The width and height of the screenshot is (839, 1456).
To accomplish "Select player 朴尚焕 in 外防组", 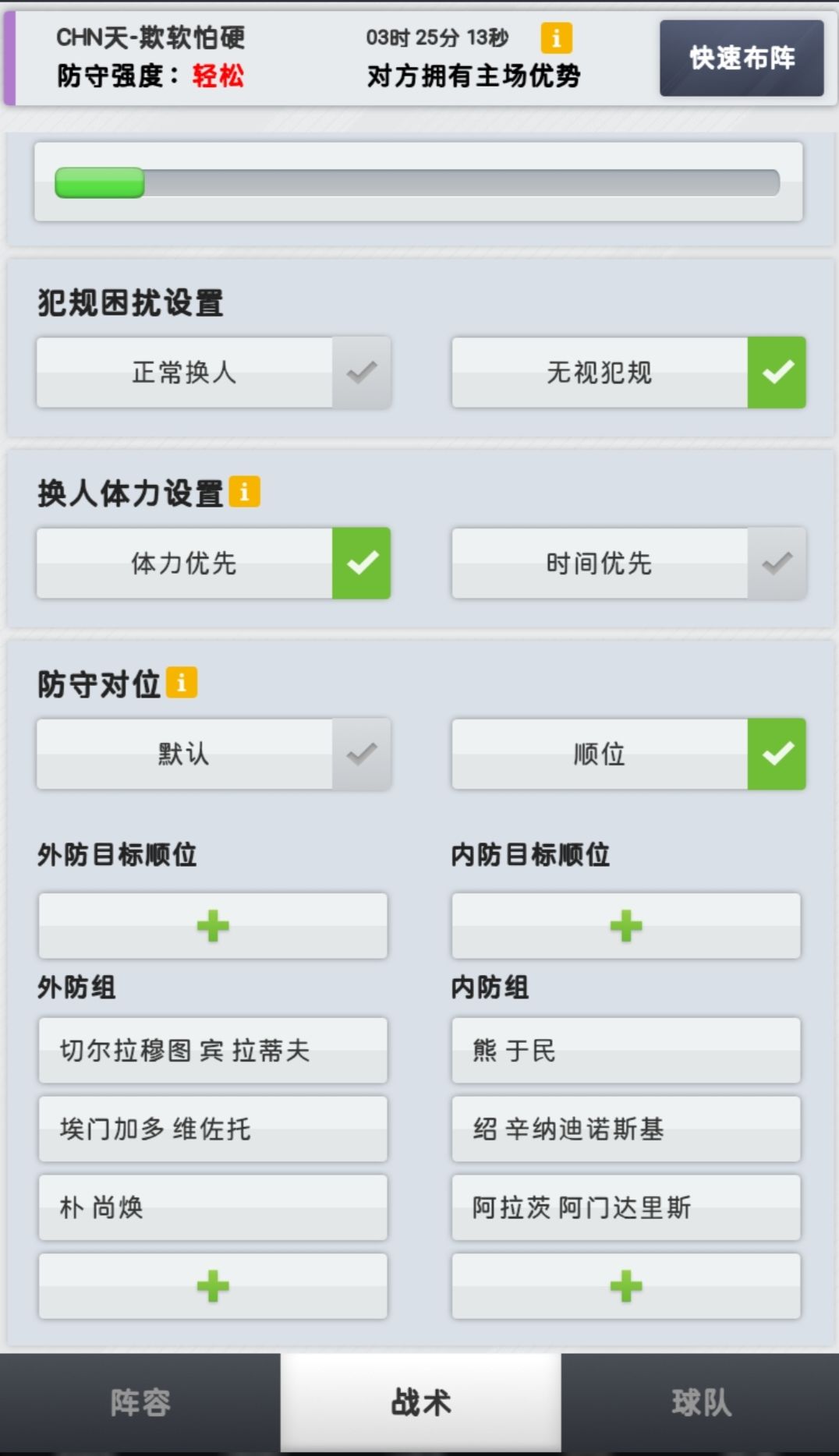I will pyautogui.click(x=212, y=1207).
